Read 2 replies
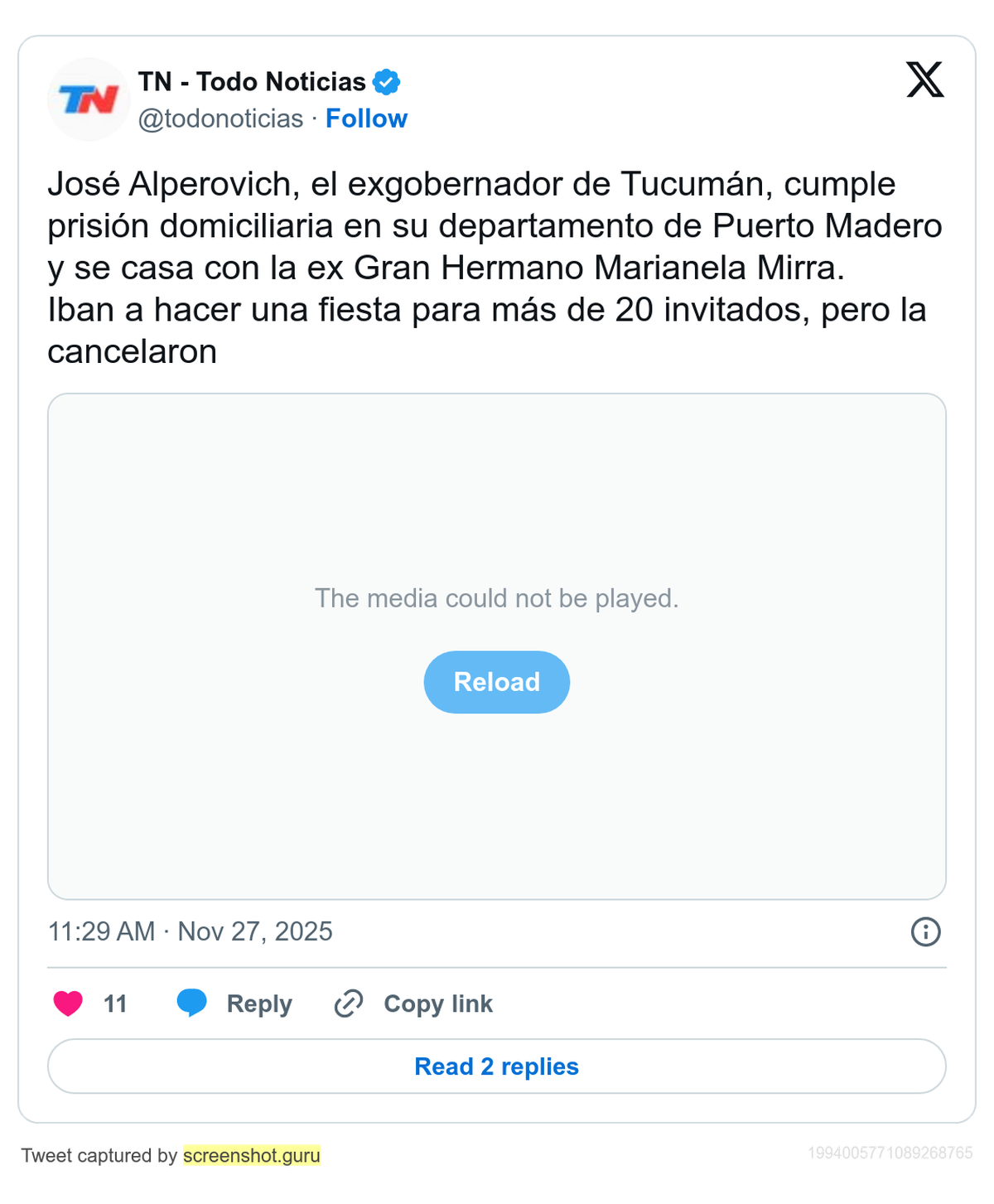Screen dimensions: 994x1204 (496, 1066)
